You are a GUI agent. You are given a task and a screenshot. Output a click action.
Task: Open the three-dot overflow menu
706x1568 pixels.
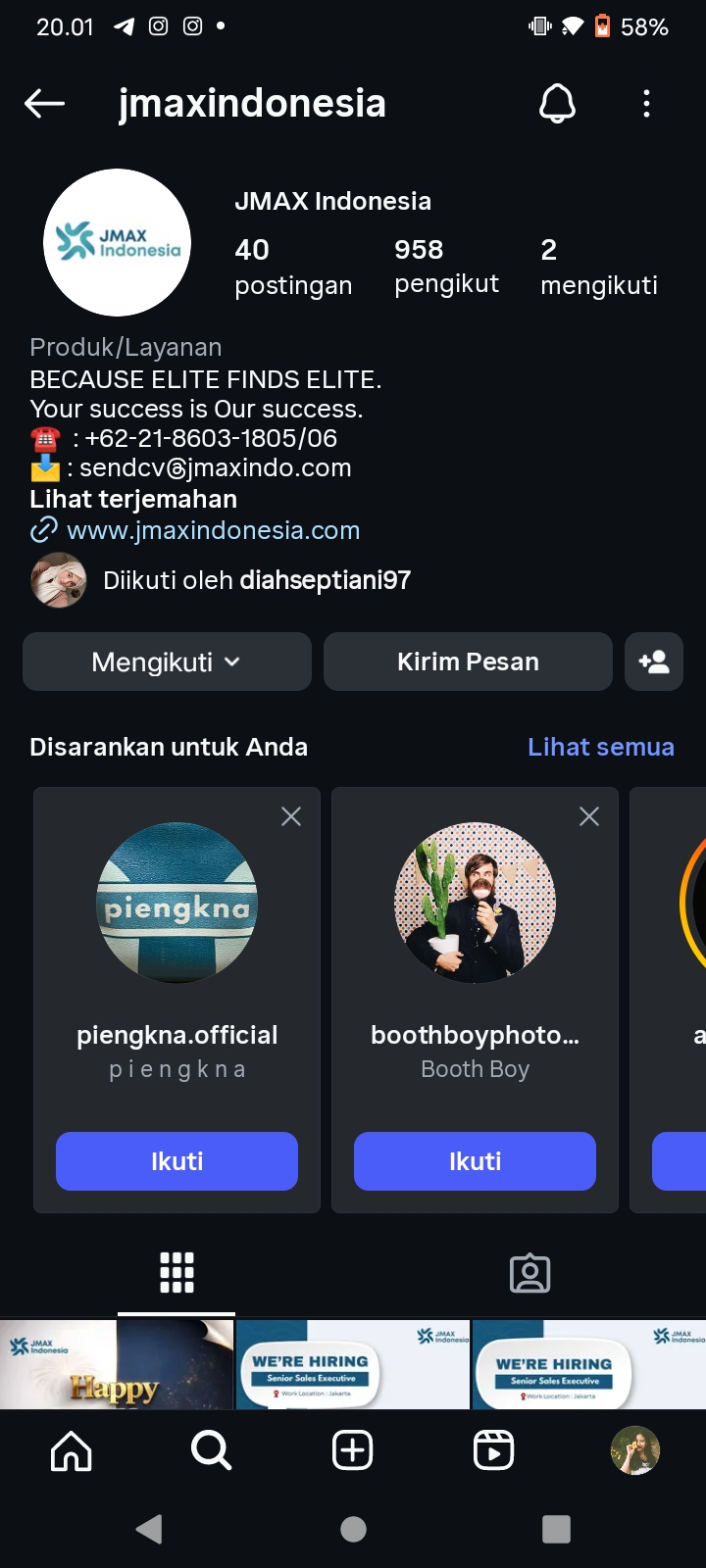(x=646, y=103)
